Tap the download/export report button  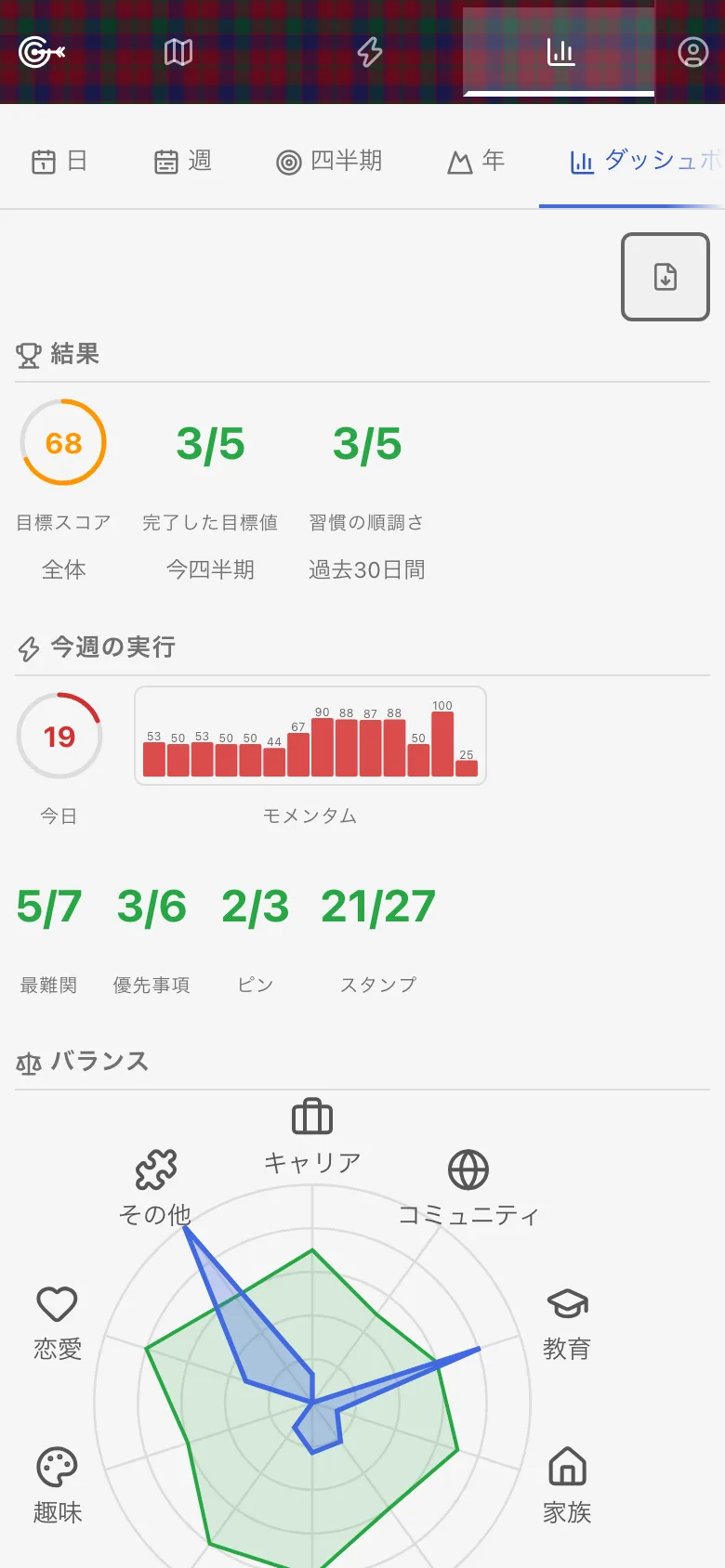pyautogui.click(x=666, y=277)
